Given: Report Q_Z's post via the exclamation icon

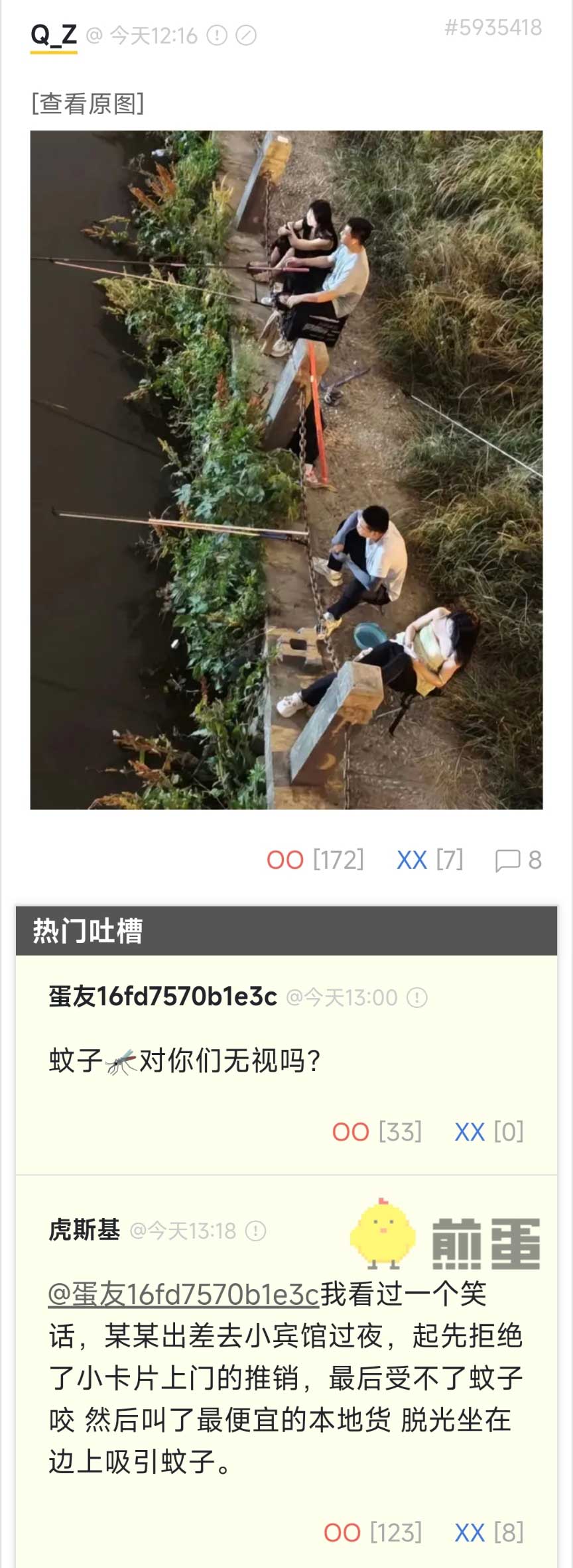Looking at the screenshot, I should (217, 35).
